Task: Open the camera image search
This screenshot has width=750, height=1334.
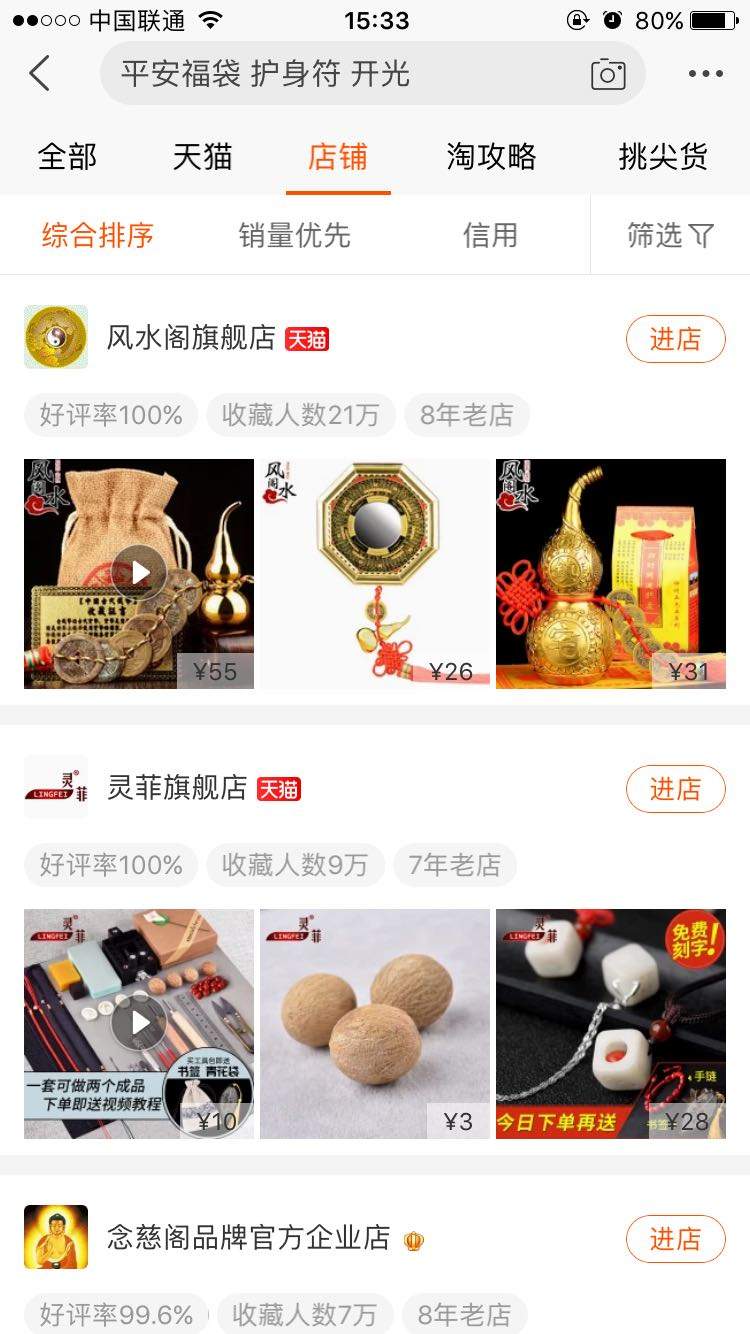Action: (608, 75)
